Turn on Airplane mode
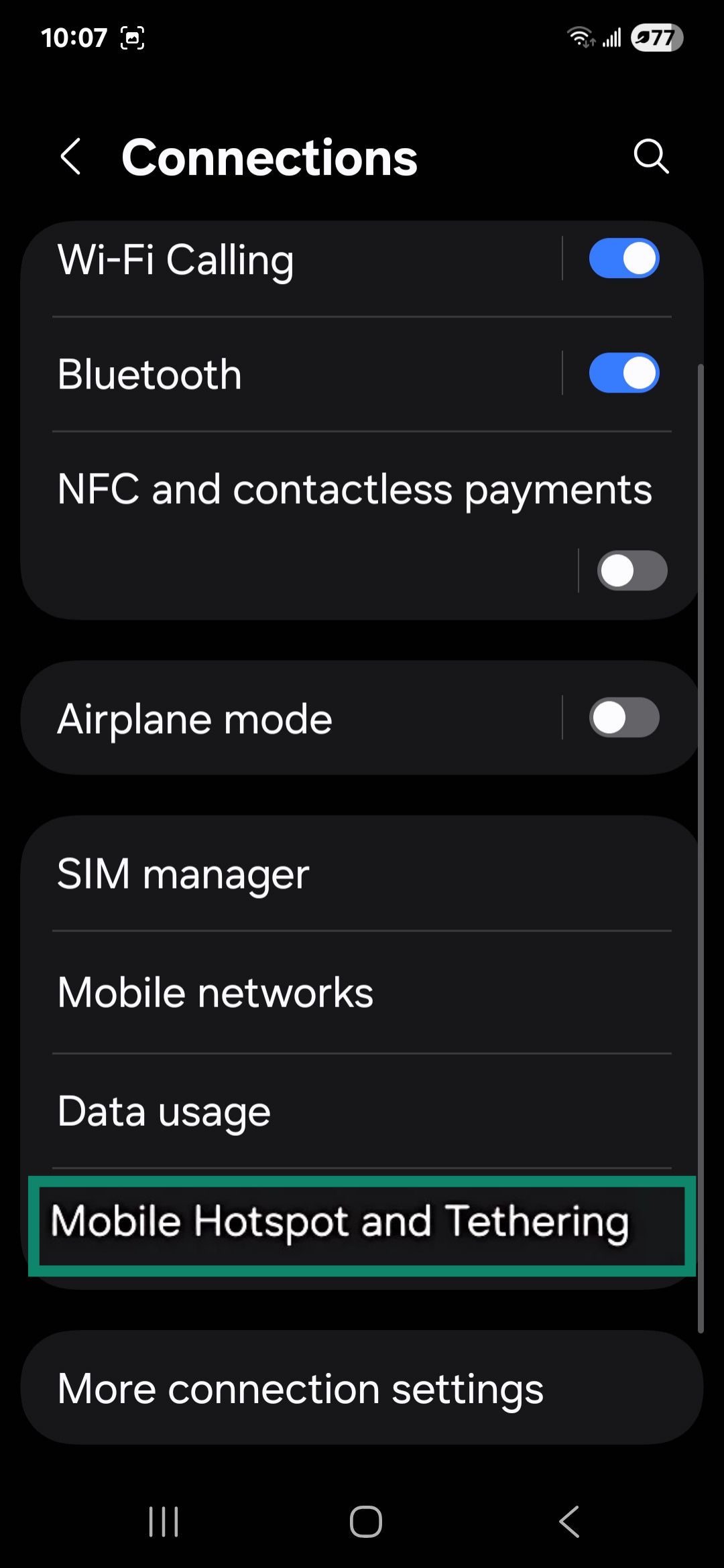724x1568 pixels. [x=624, y=716]
